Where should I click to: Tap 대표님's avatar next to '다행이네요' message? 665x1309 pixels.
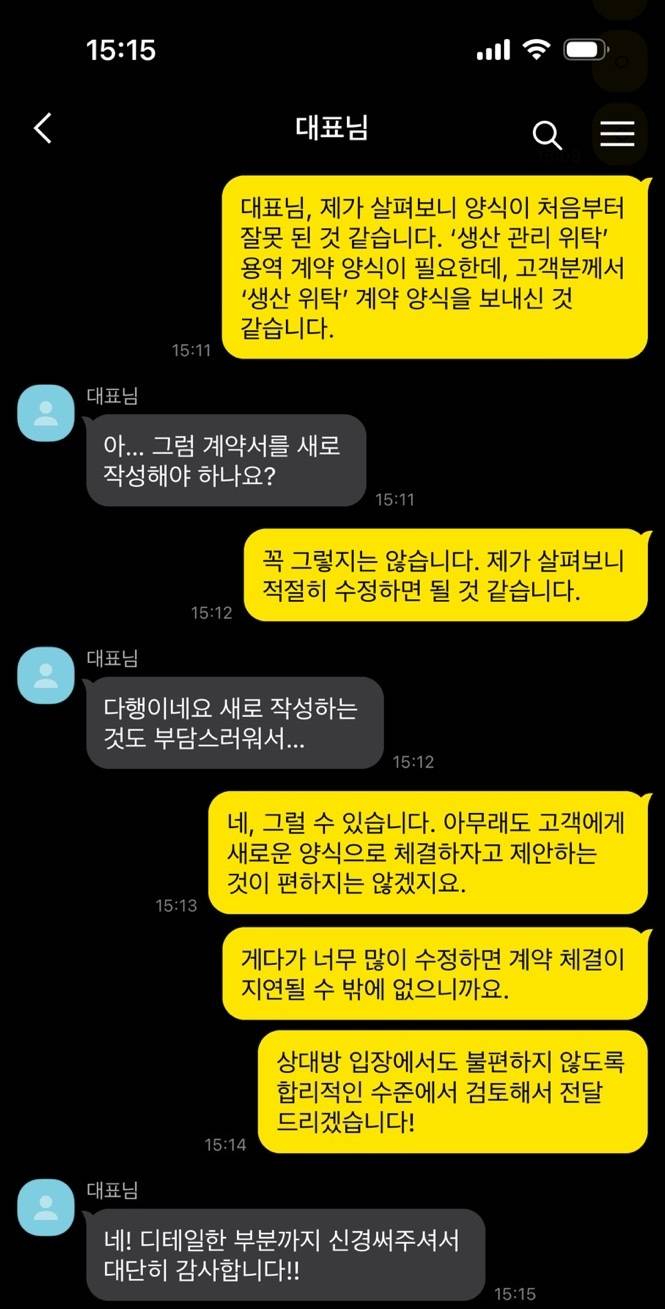click(46, 673)
